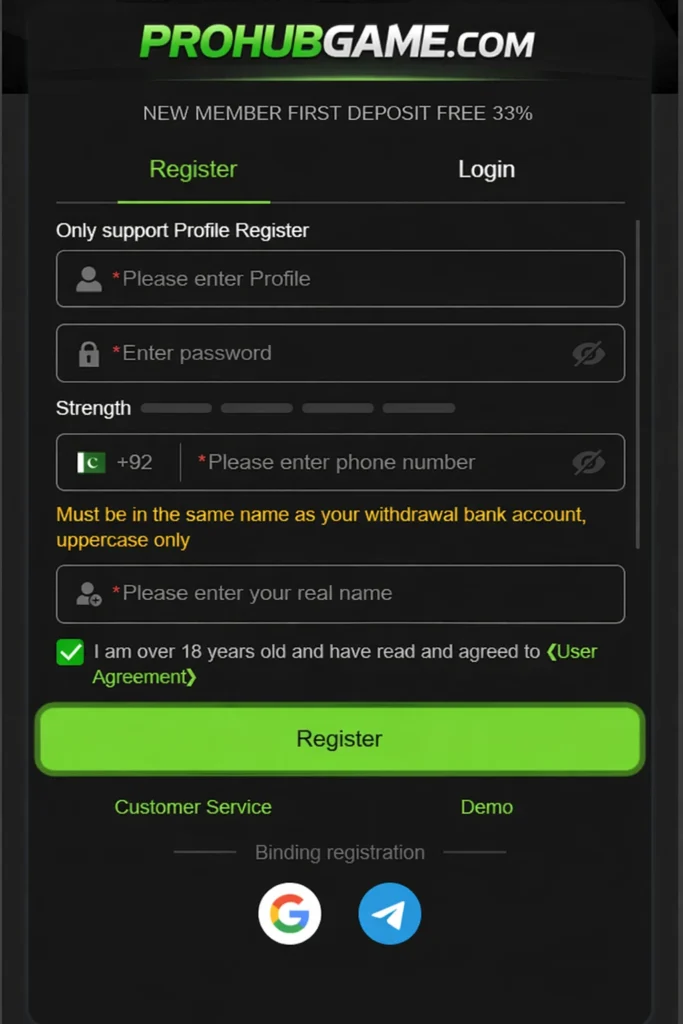Submit with the green Register button
Image resolution: width=683 pixels, height=1024 pixels.
pos(340,739)
